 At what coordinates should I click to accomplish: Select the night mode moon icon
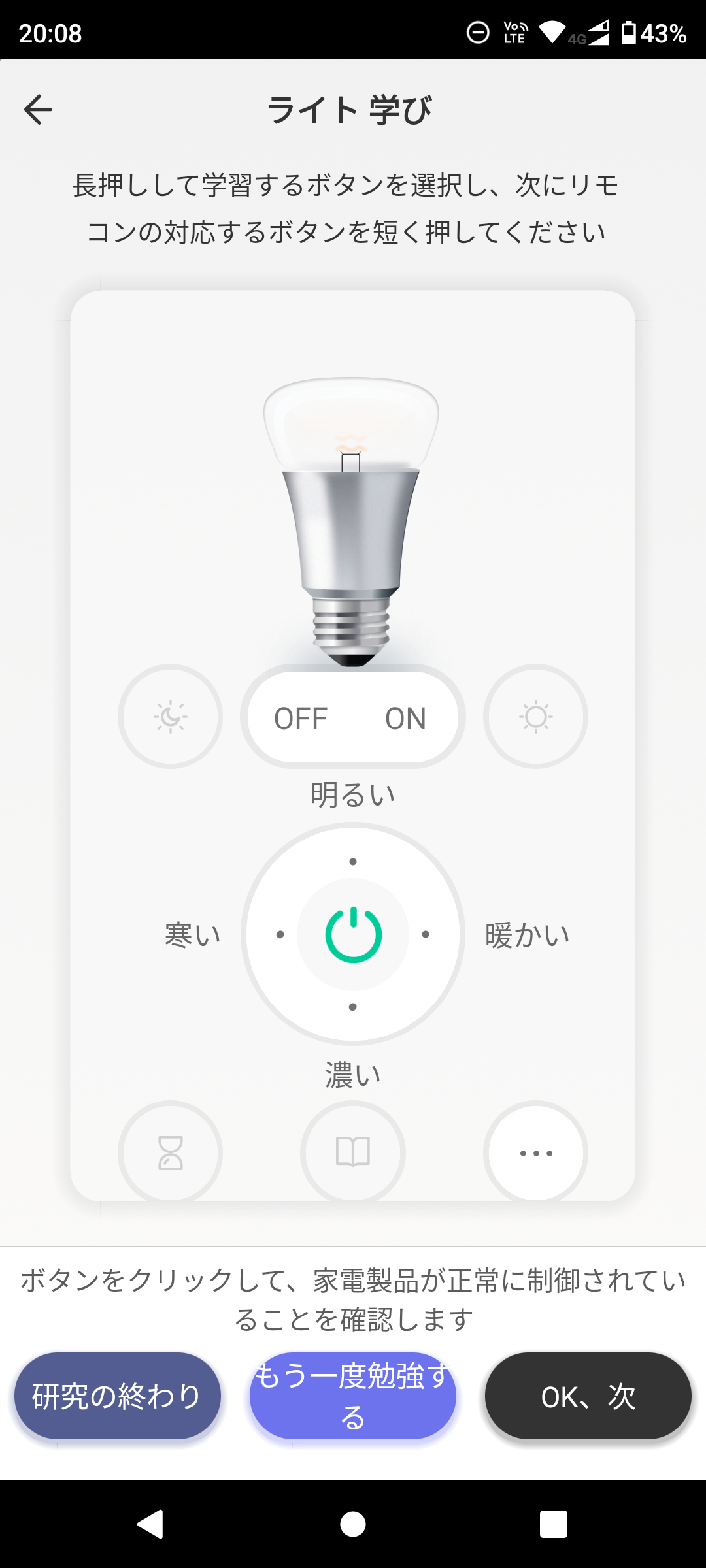click(170, 717)
